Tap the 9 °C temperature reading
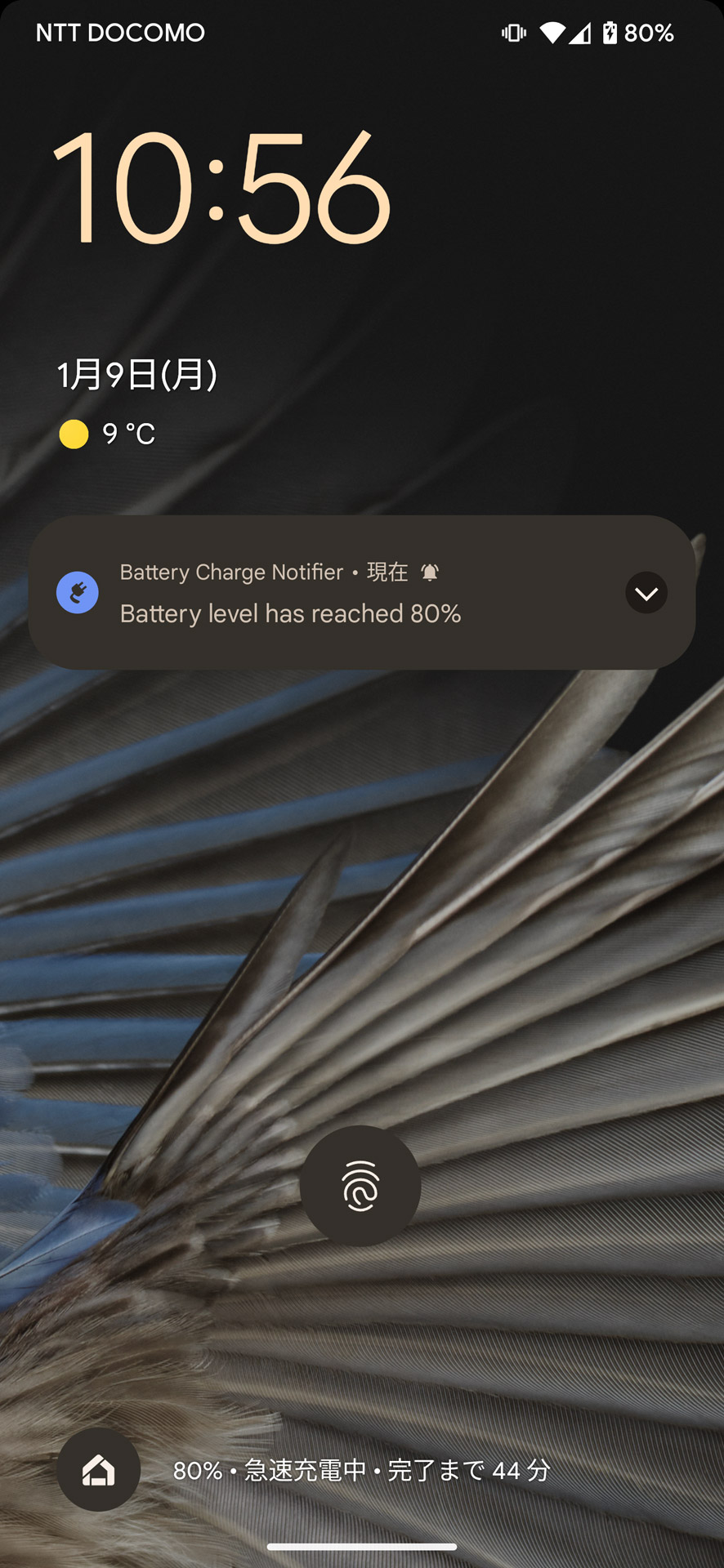This screenshot has width=724, height=1568. [x=127, y=434]
